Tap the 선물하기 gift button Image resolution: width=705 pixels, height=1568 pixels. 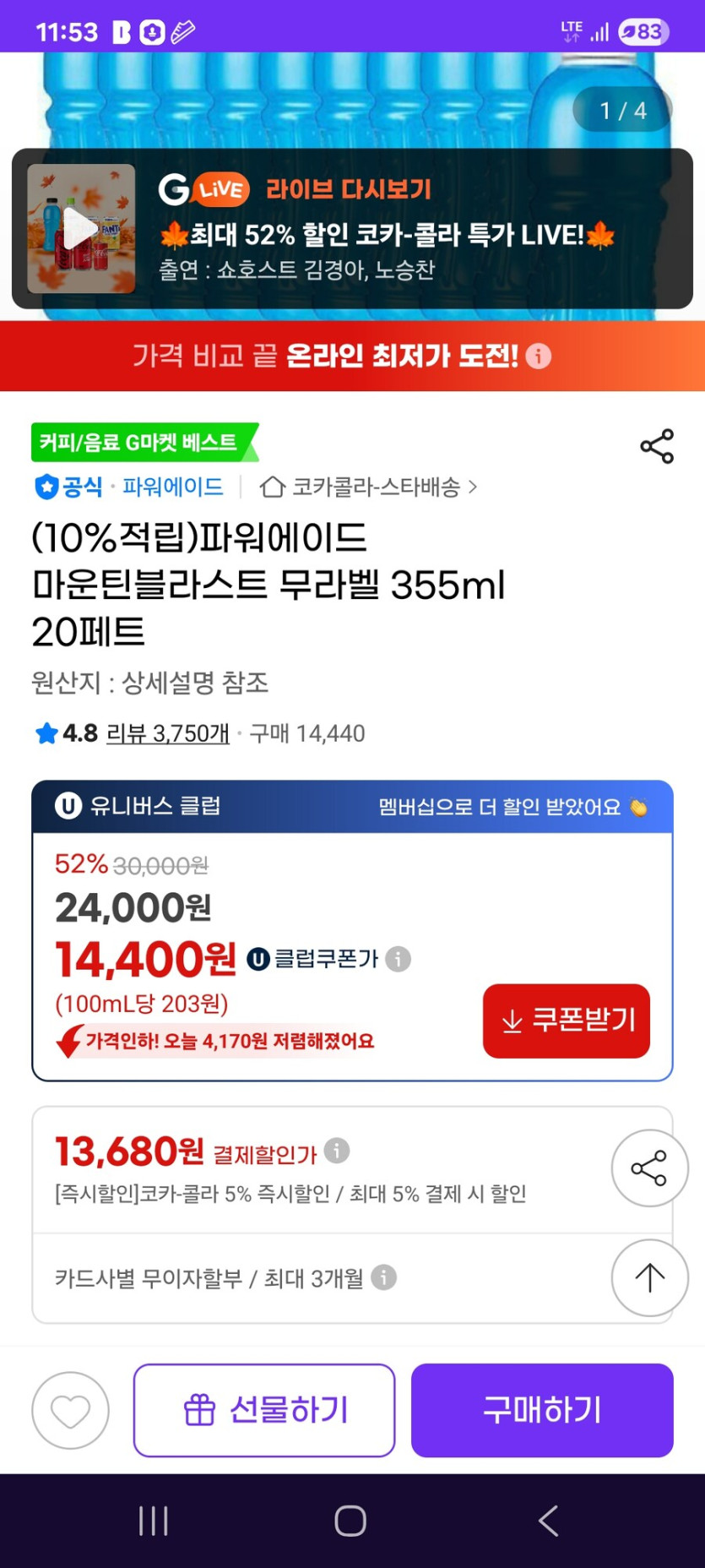point(264,1410)
